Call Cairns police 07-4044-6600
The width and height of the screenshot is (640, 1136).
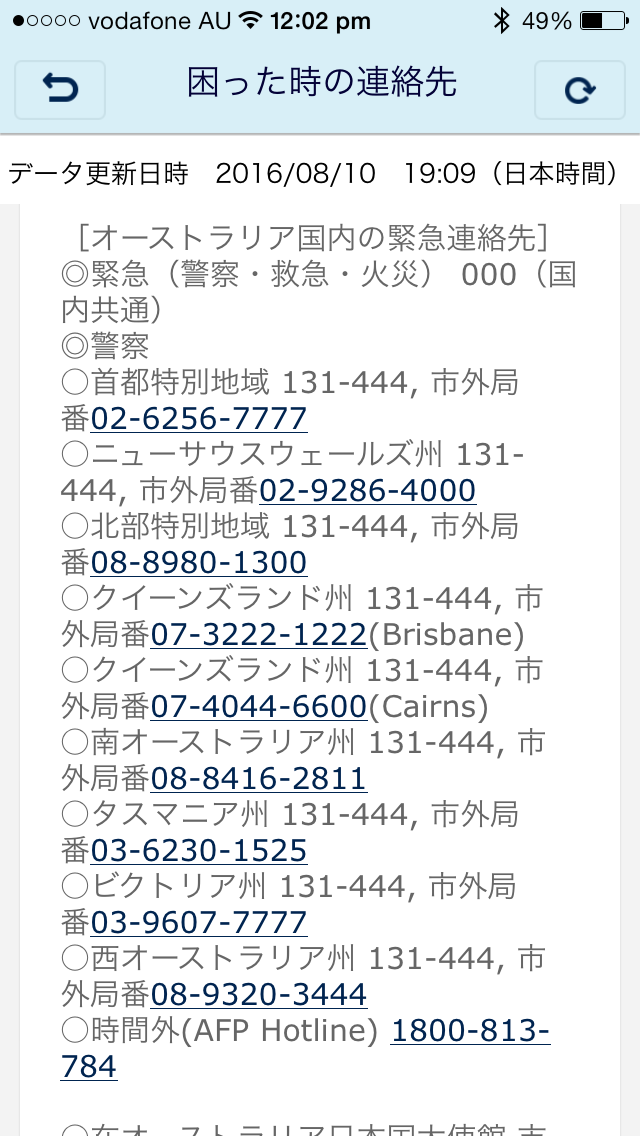pyautogui.click(x=258, y=706)
